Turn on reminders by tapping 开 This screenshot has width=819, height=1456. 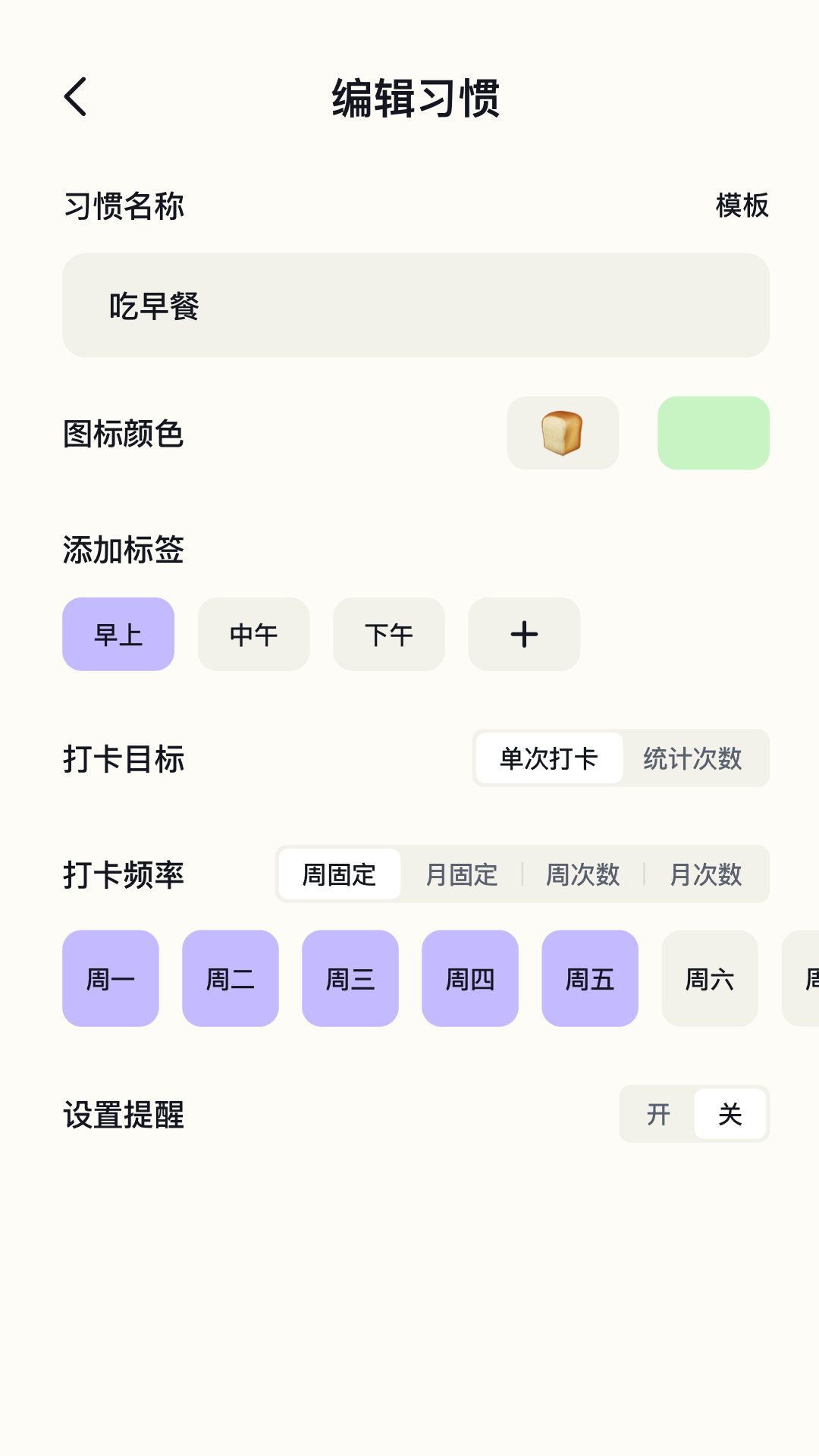point(659,1114)
